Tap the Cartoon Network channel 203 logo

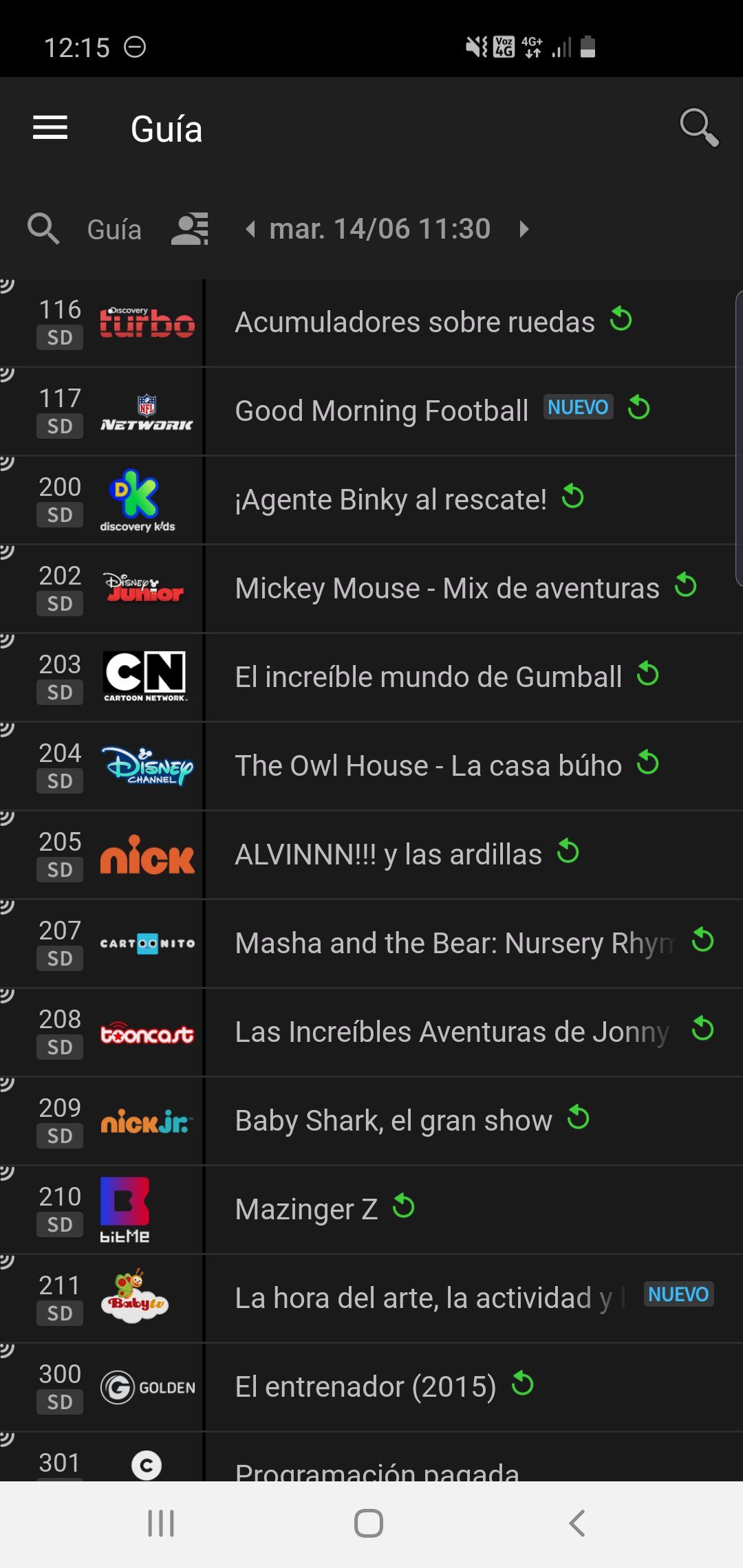[145, 677]
